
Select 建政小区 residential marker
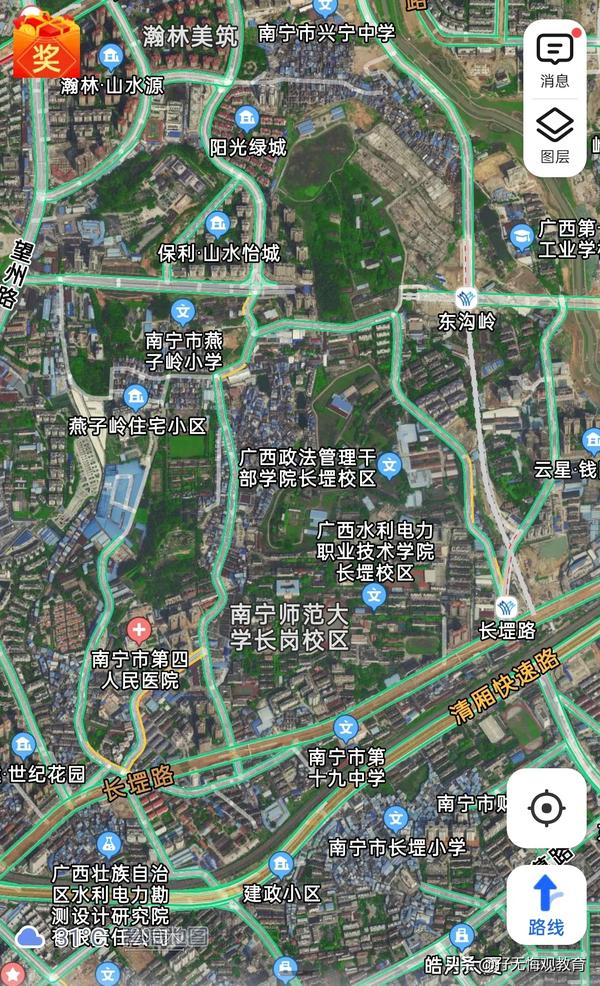point(281,863)
